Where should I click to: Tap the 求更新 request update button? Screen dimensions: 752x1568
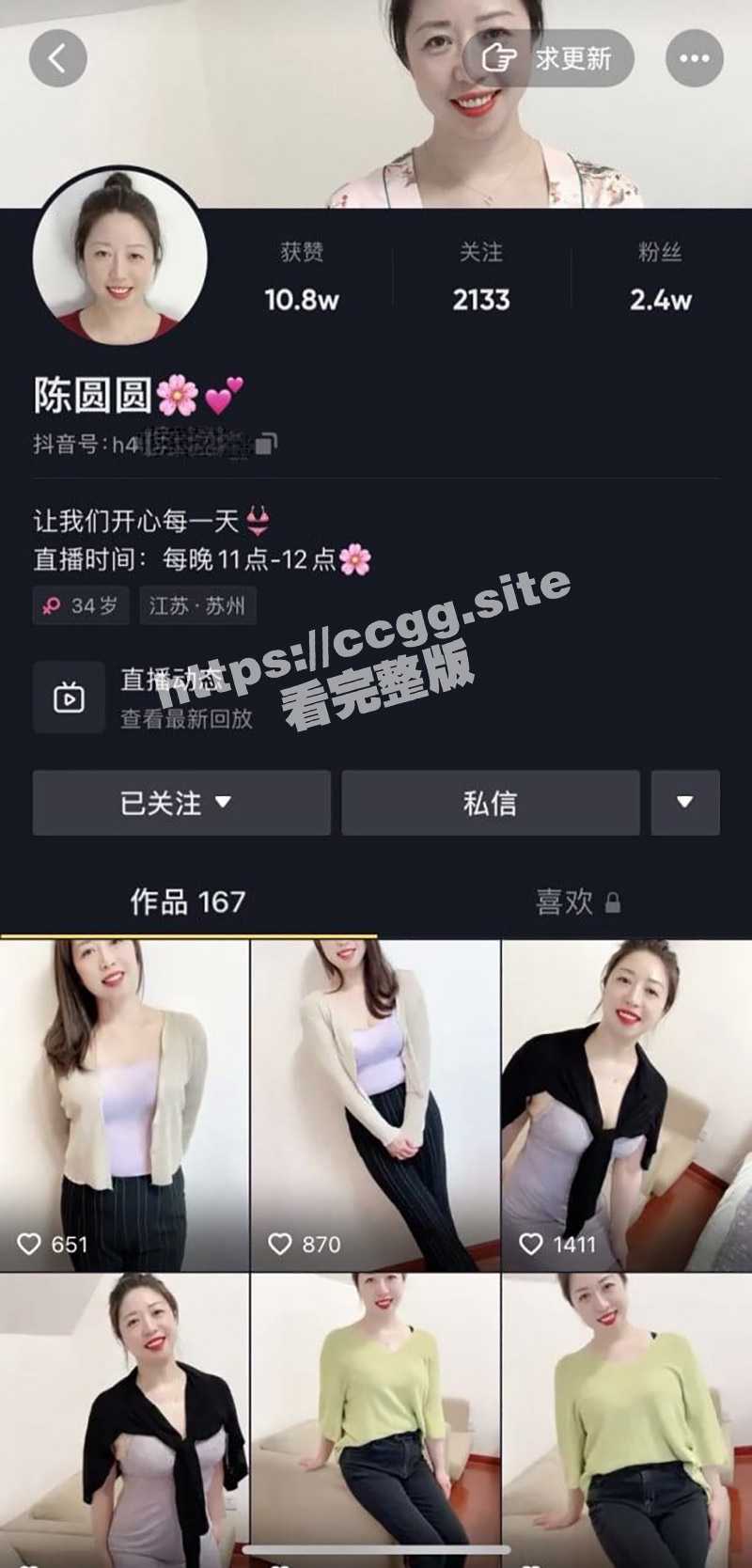[x=548, y=58]
